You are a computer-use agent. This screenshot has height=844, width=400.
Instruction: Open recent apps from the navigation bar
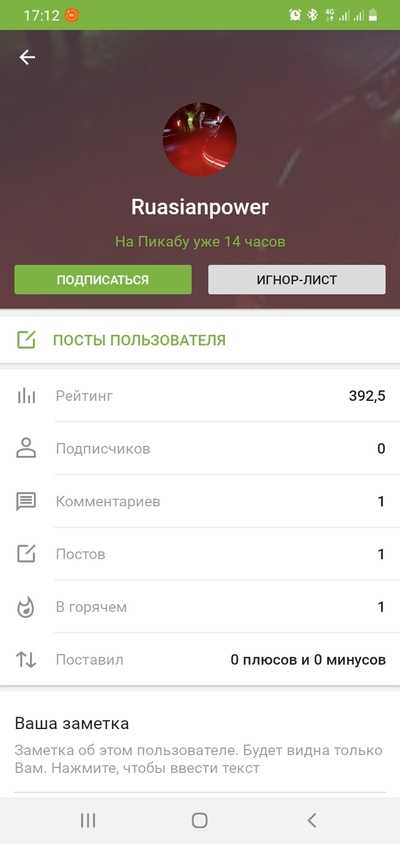point(88,820)
